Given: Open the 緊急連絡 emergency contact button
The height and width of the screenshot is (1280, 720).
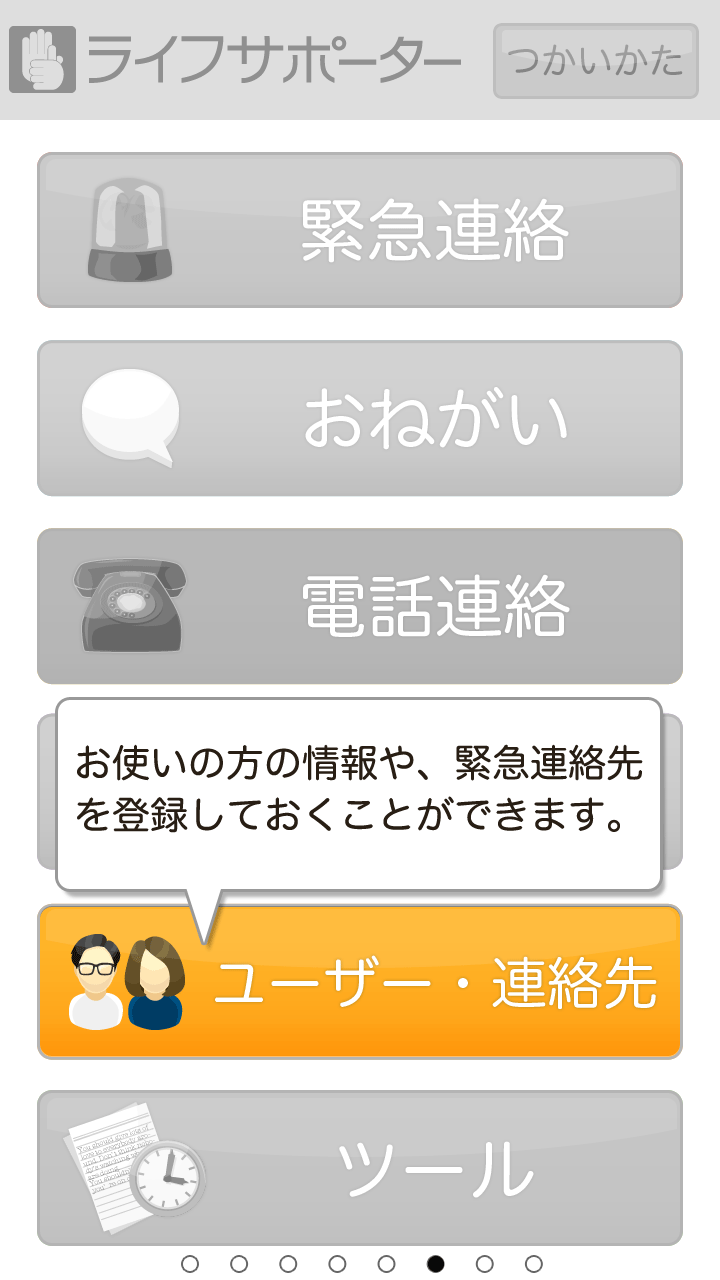Looking at the screenshot, I should pyautogui.click(x=360, y=230).
